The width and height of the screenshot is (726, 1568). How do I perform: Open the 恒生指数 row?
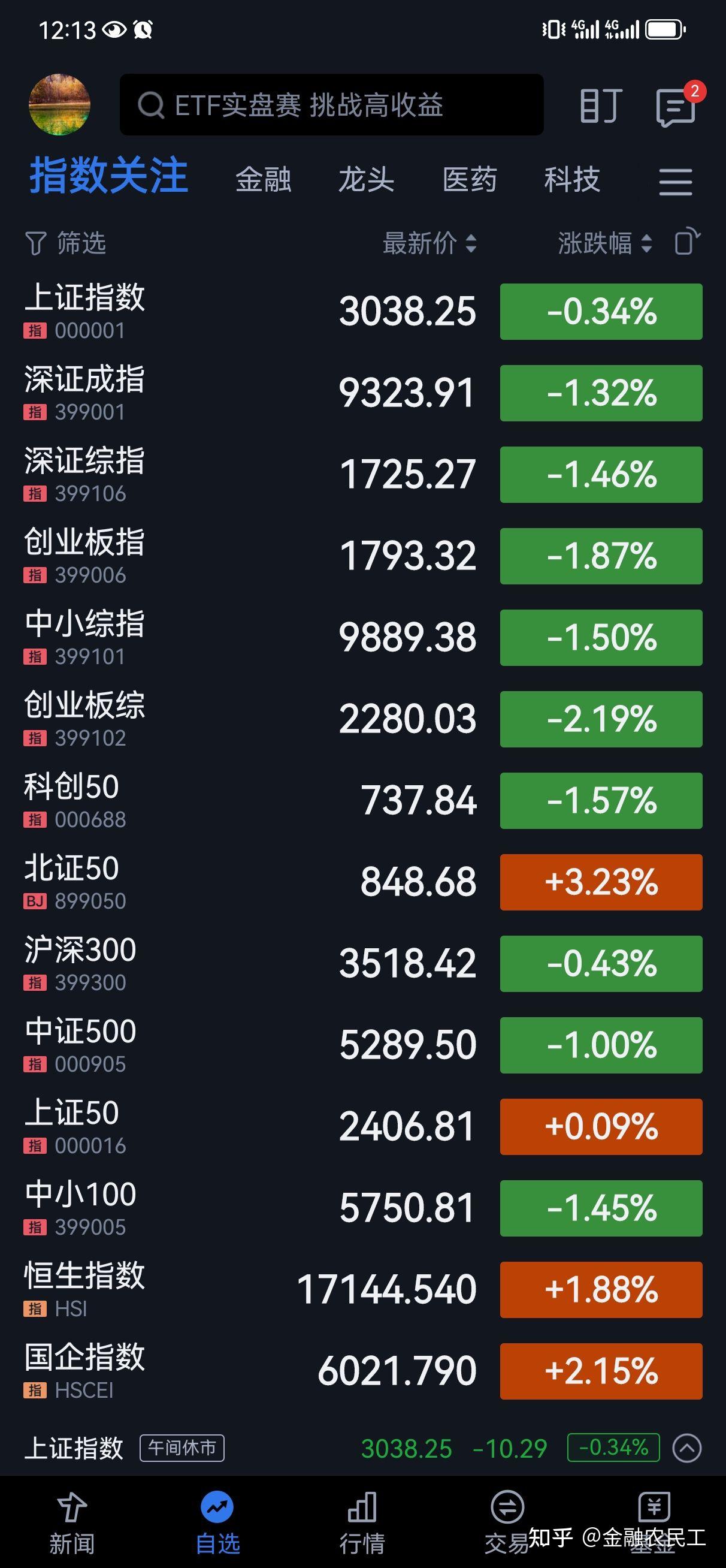(x=362, y=1290)
